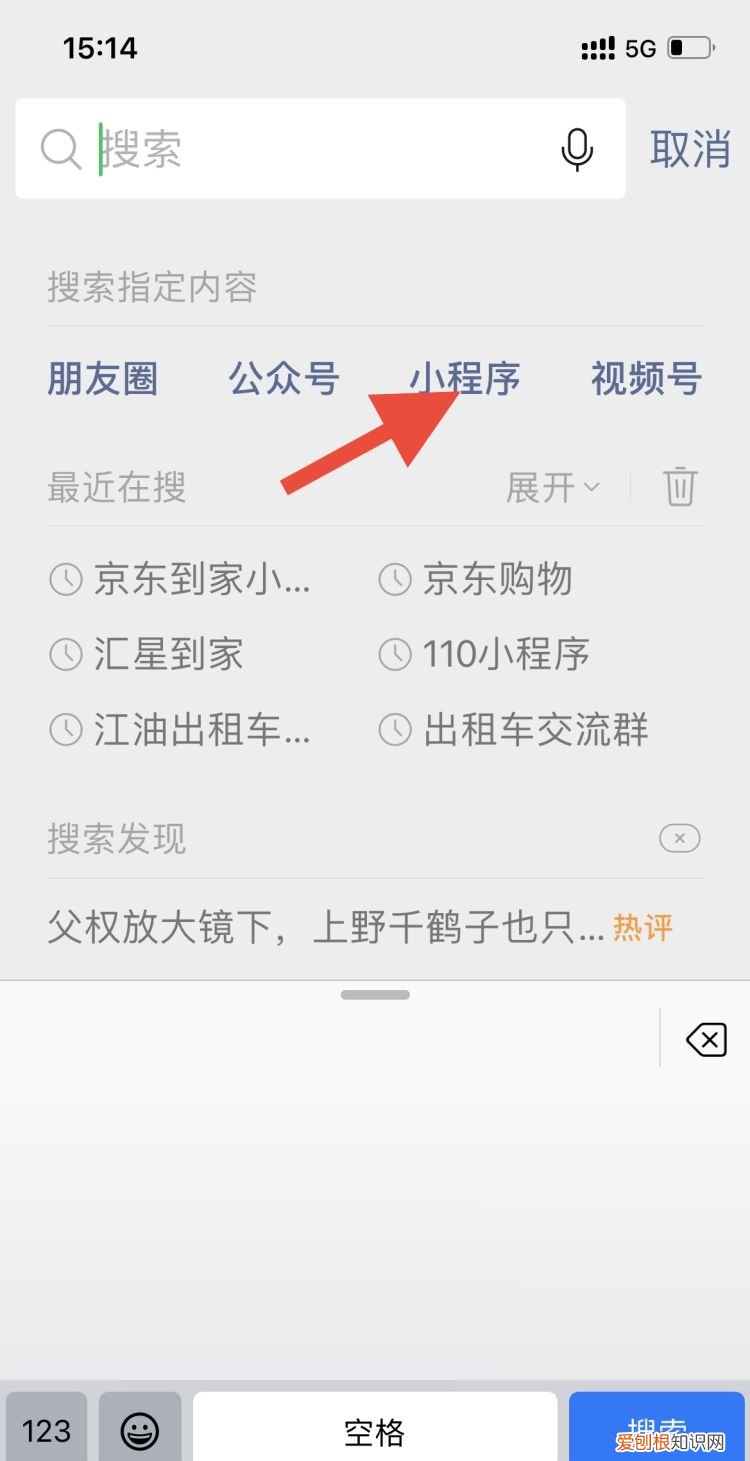
Task: Tap the 热评 hot comment label
Action: click(641, 928)
